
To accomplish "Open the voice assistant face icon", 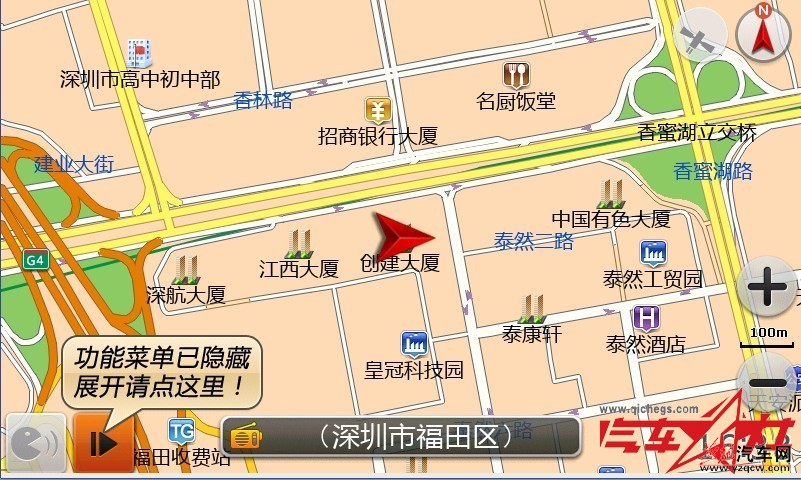I will (35, 442).
